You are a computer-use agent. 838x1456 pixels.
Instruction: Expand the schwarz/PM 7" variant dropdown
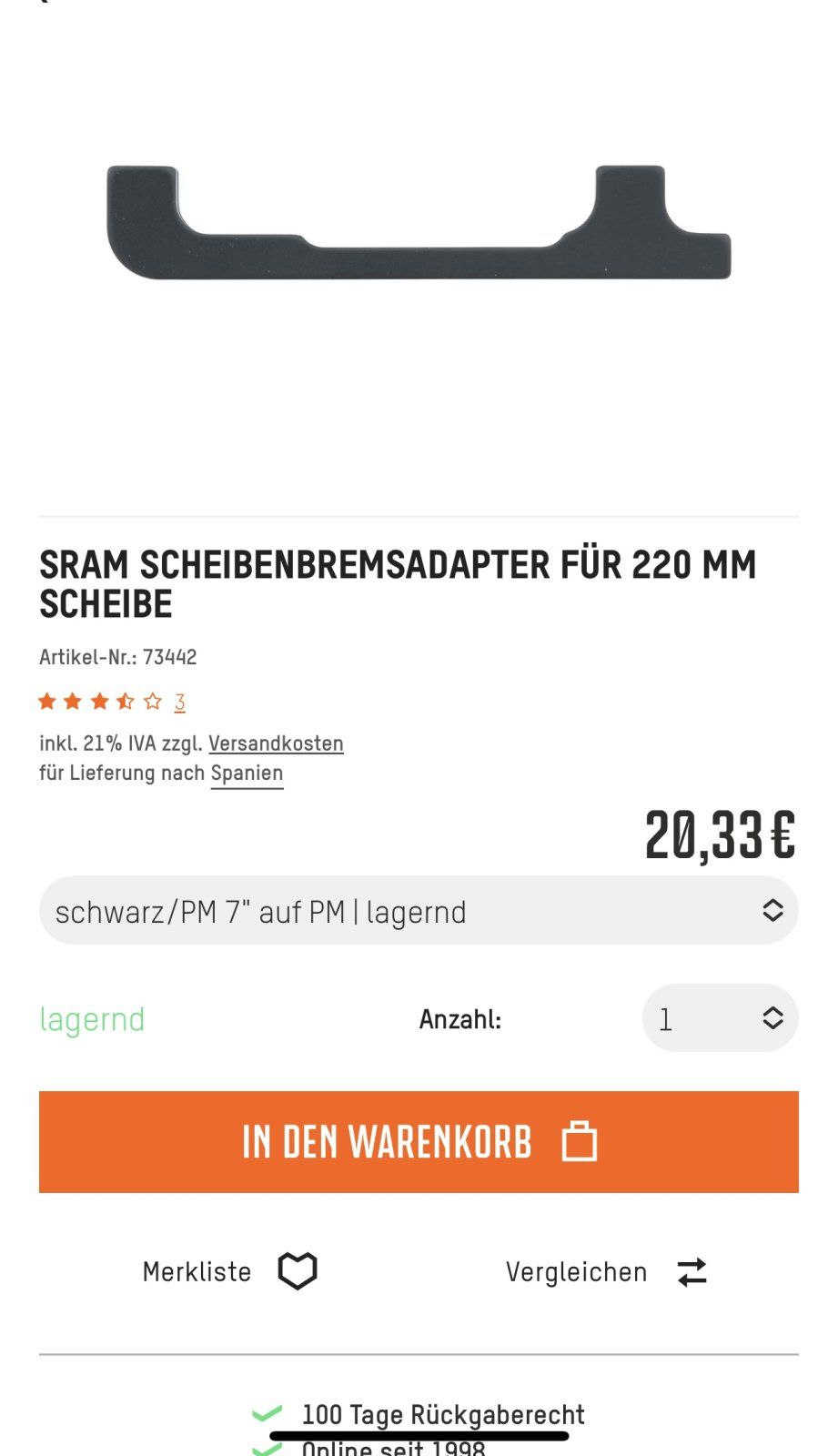(x=419, y=911)
